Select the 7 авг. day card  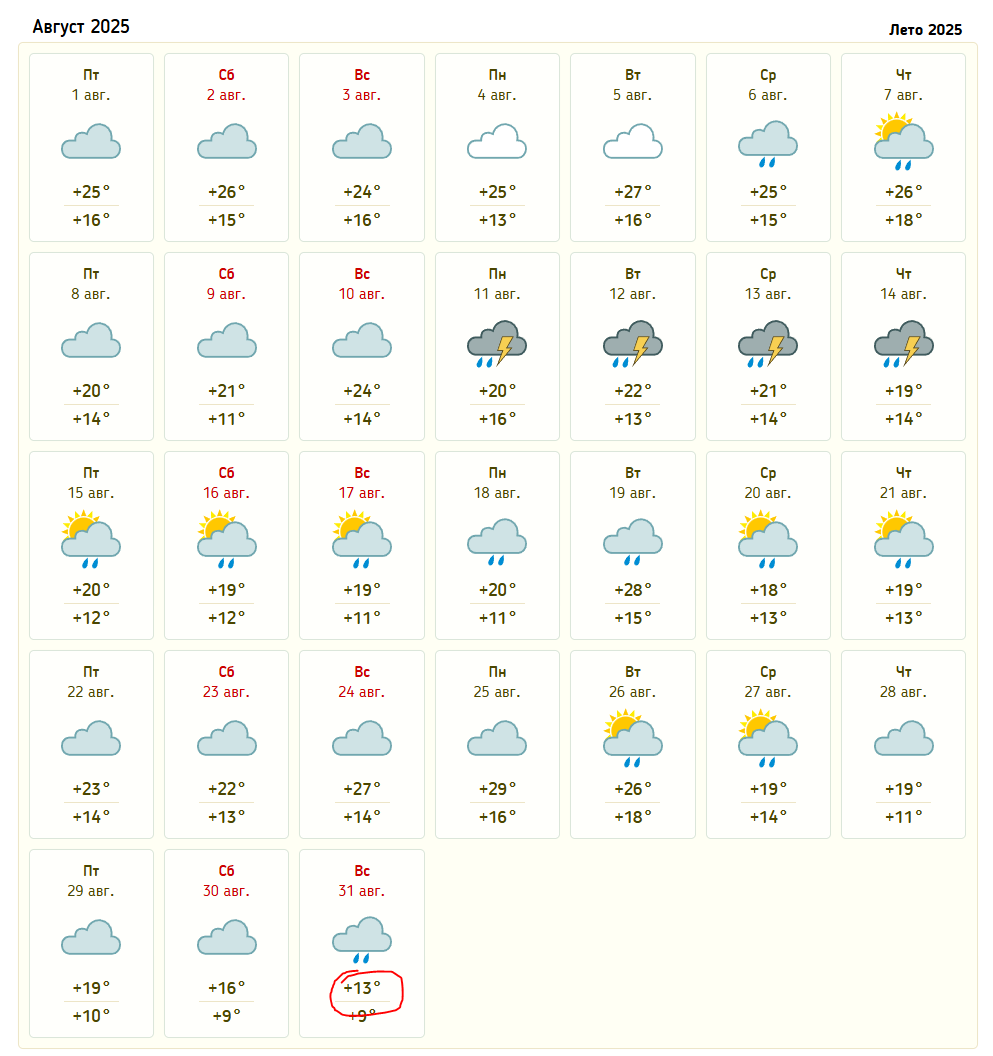(903, 147)
